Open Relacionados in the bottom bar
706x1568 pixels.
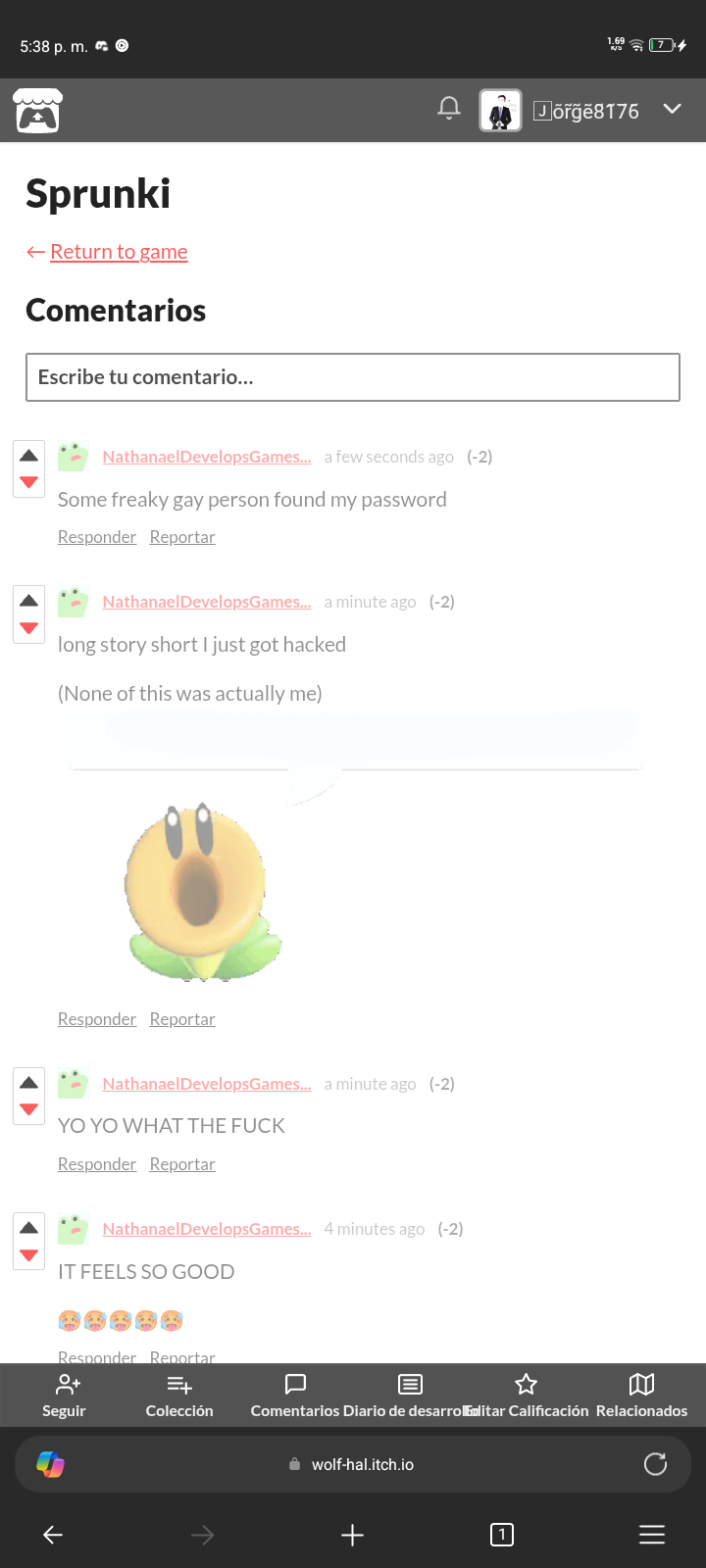click(641, 1396)
